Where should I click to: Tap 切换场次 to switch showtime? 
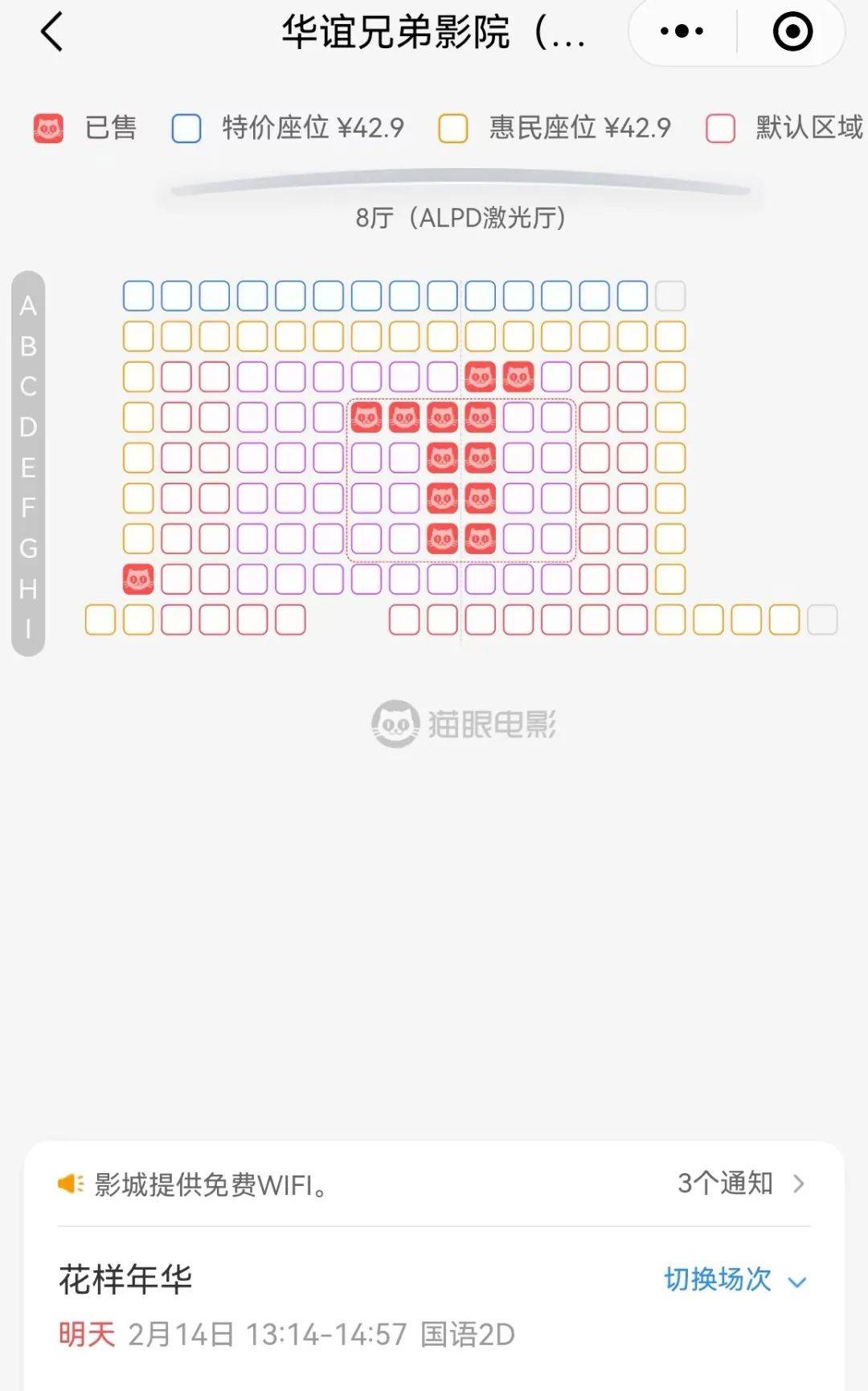pos(733,1279)
